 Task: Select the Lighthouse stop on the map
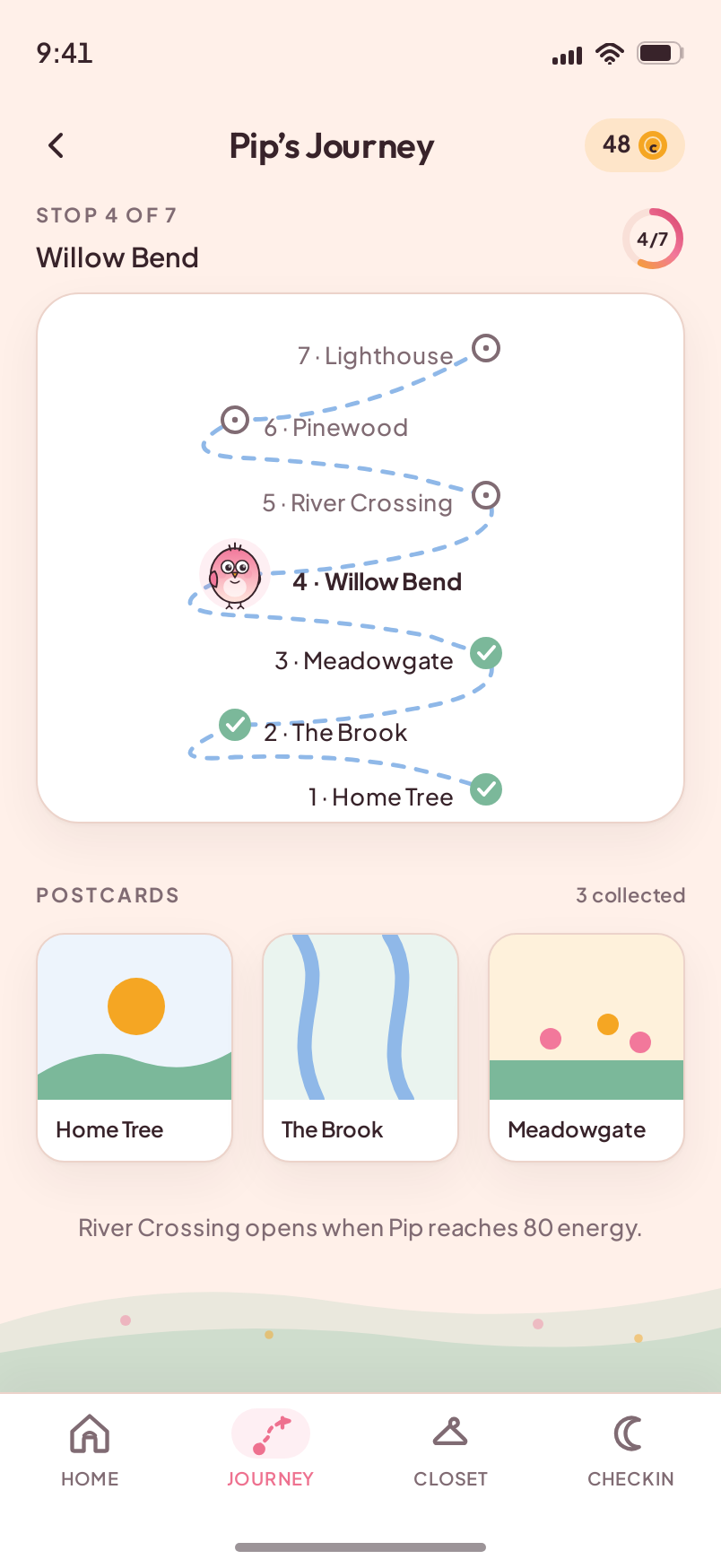(486, 348)
